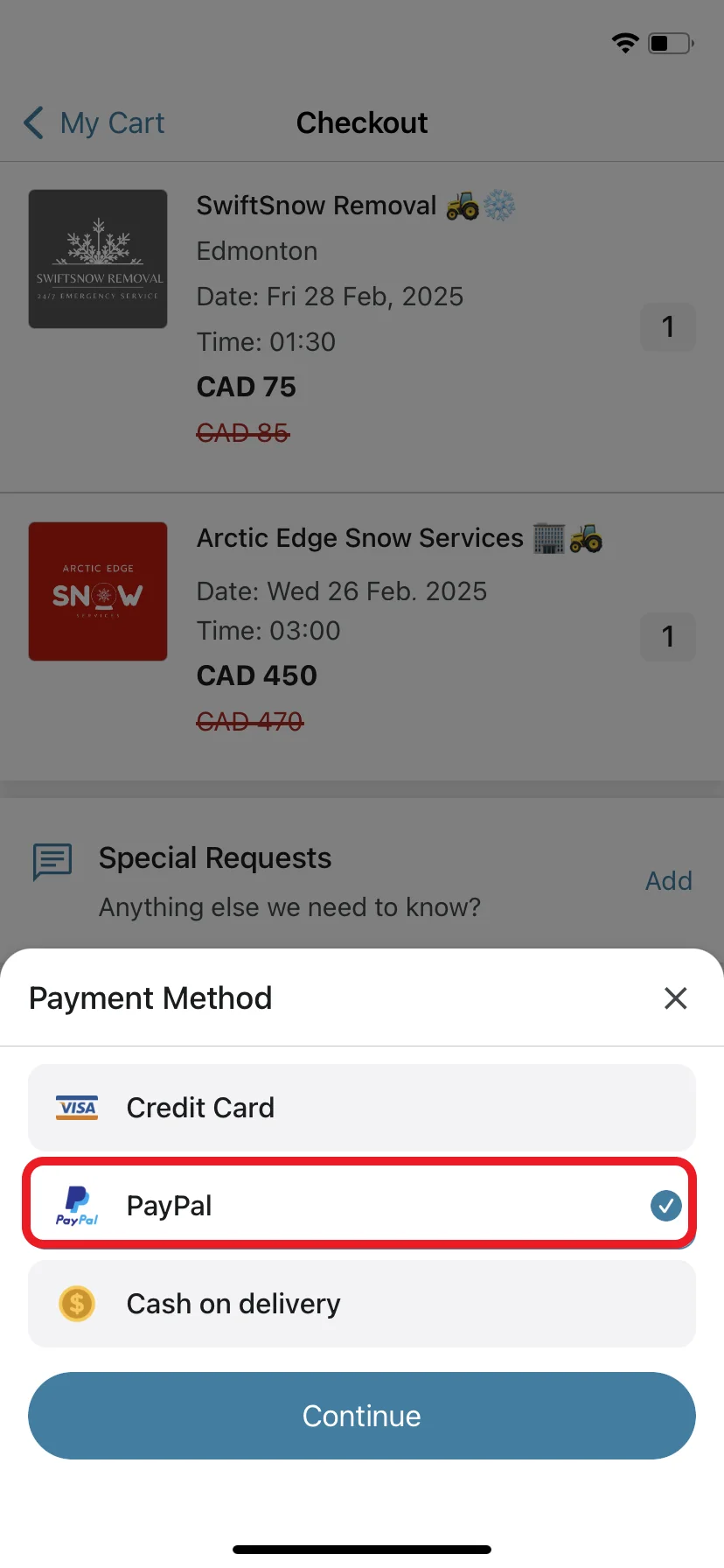724x1568 pixels.
Task: Select Credit Card as payment method
Action: (x=362, y=1108)
